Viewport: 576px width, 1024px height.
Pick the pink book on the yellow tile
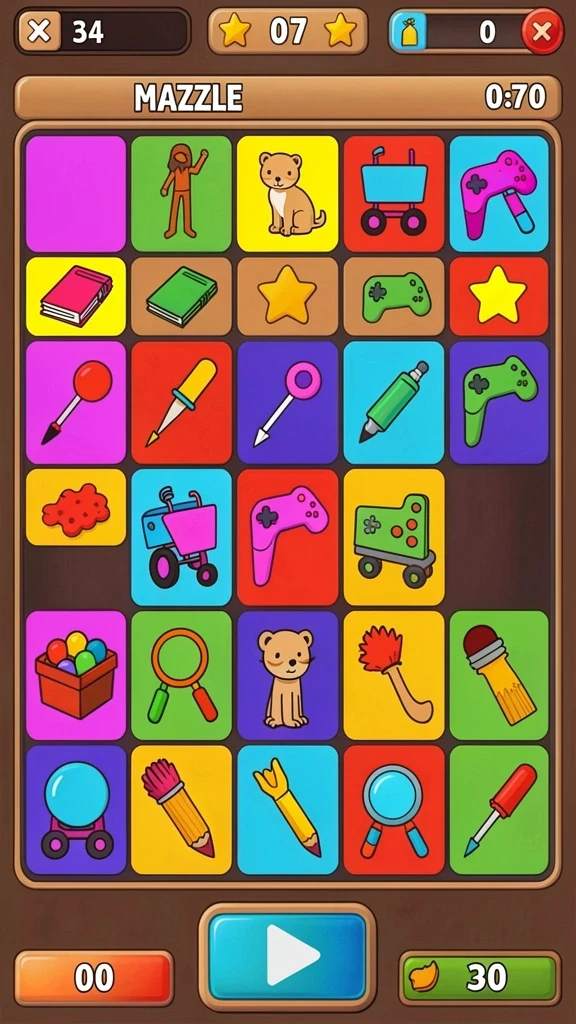pyautogui.click(x=76, y=296)
